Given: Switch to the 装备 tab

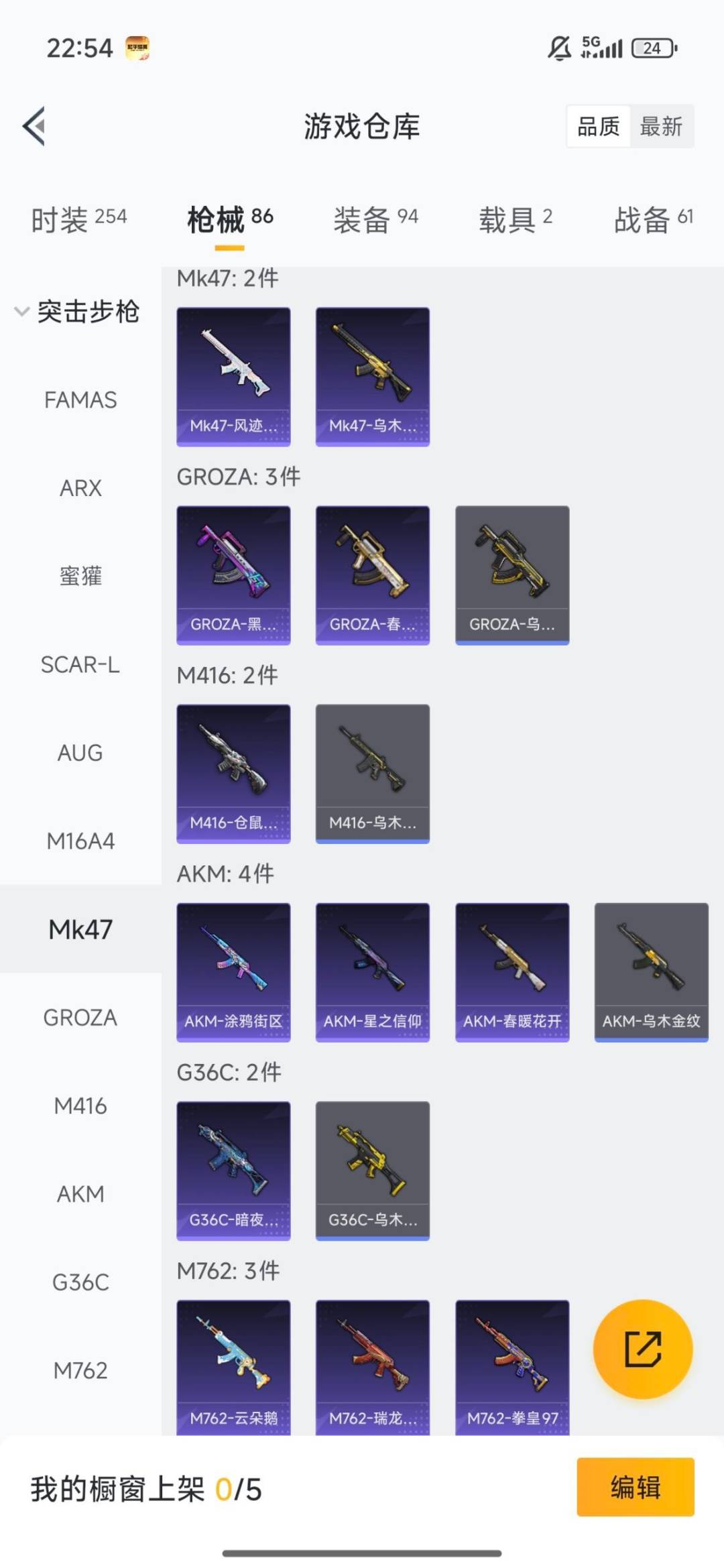Looking at the screenshot, I should coord(375,219).
